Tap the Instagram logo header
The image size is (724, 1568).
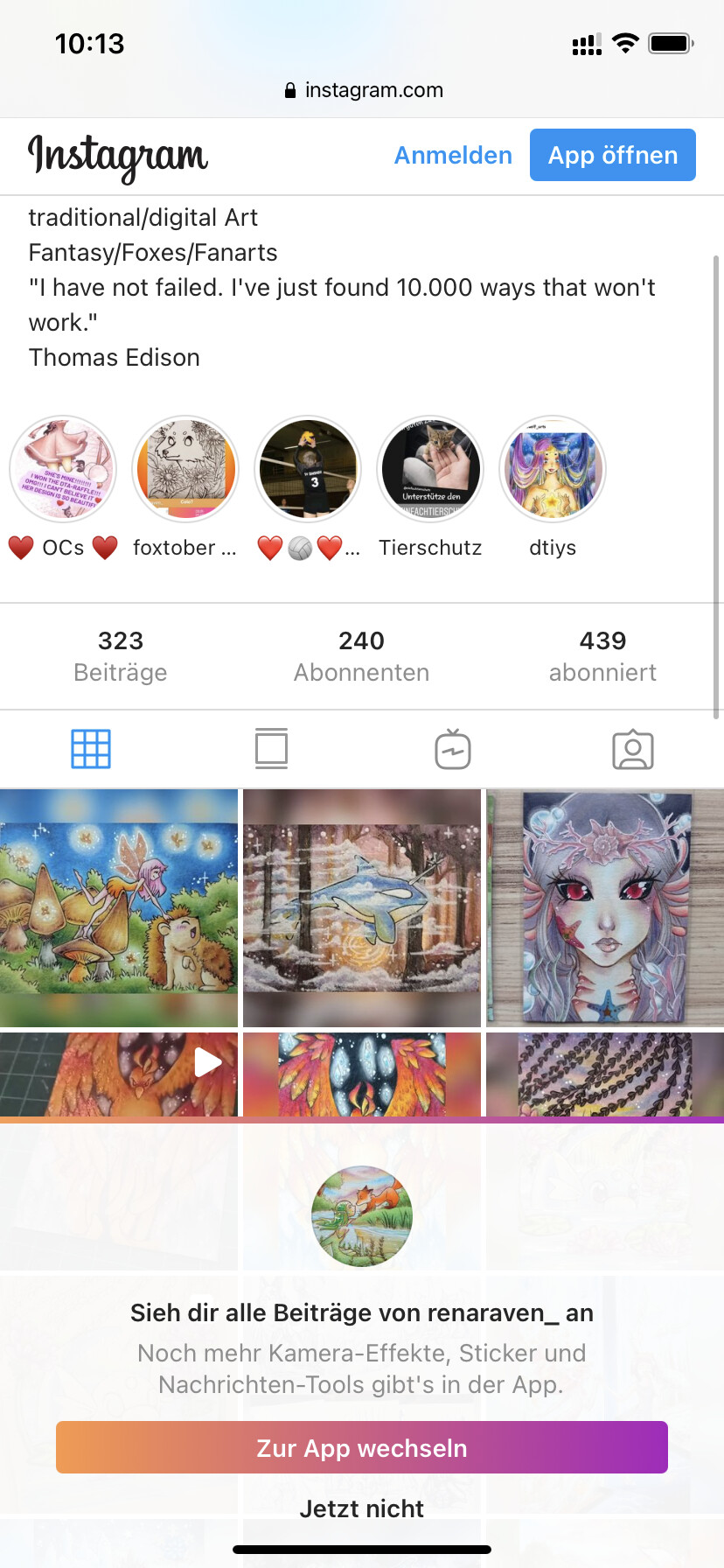point(118,156)
